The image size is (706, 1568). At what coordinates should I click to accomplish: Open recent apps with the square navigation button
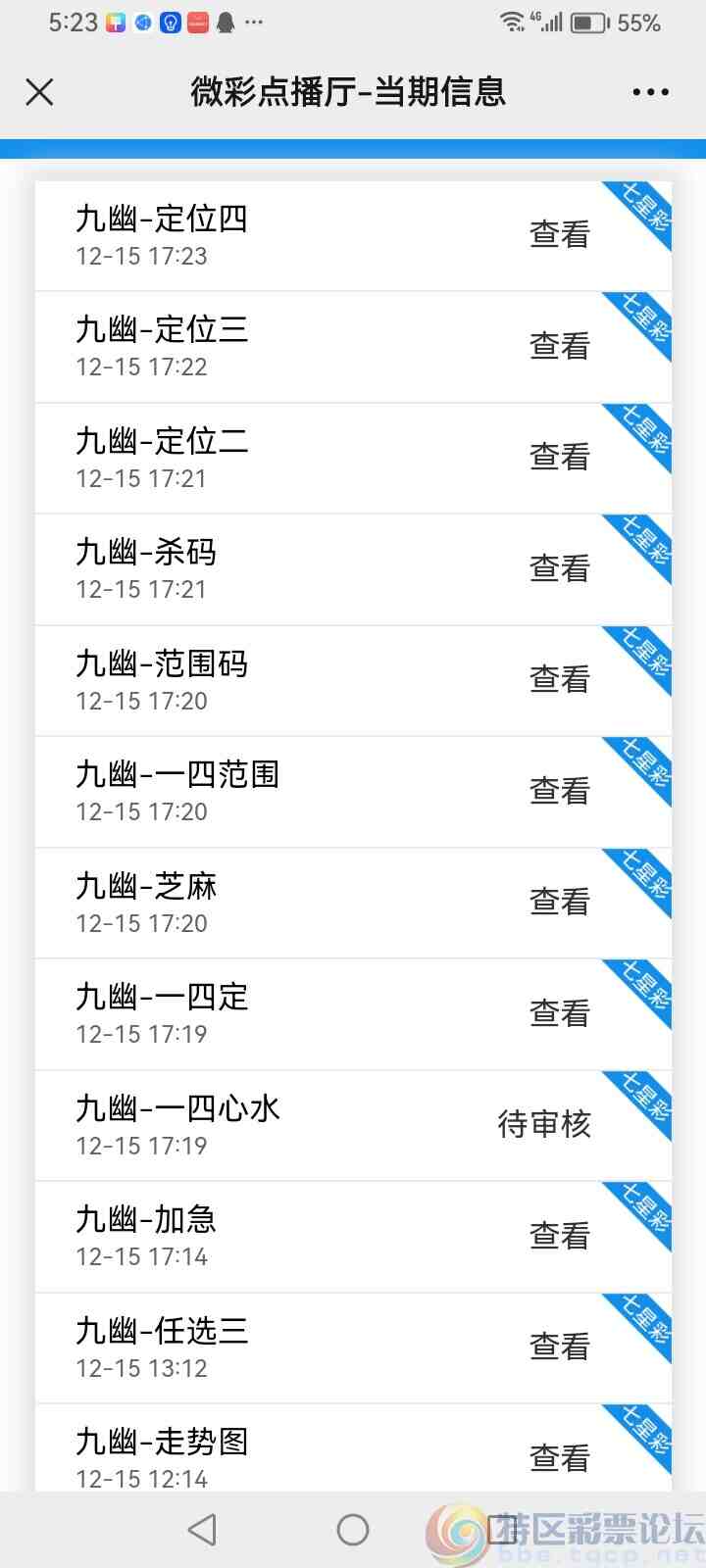[500, 1529]
